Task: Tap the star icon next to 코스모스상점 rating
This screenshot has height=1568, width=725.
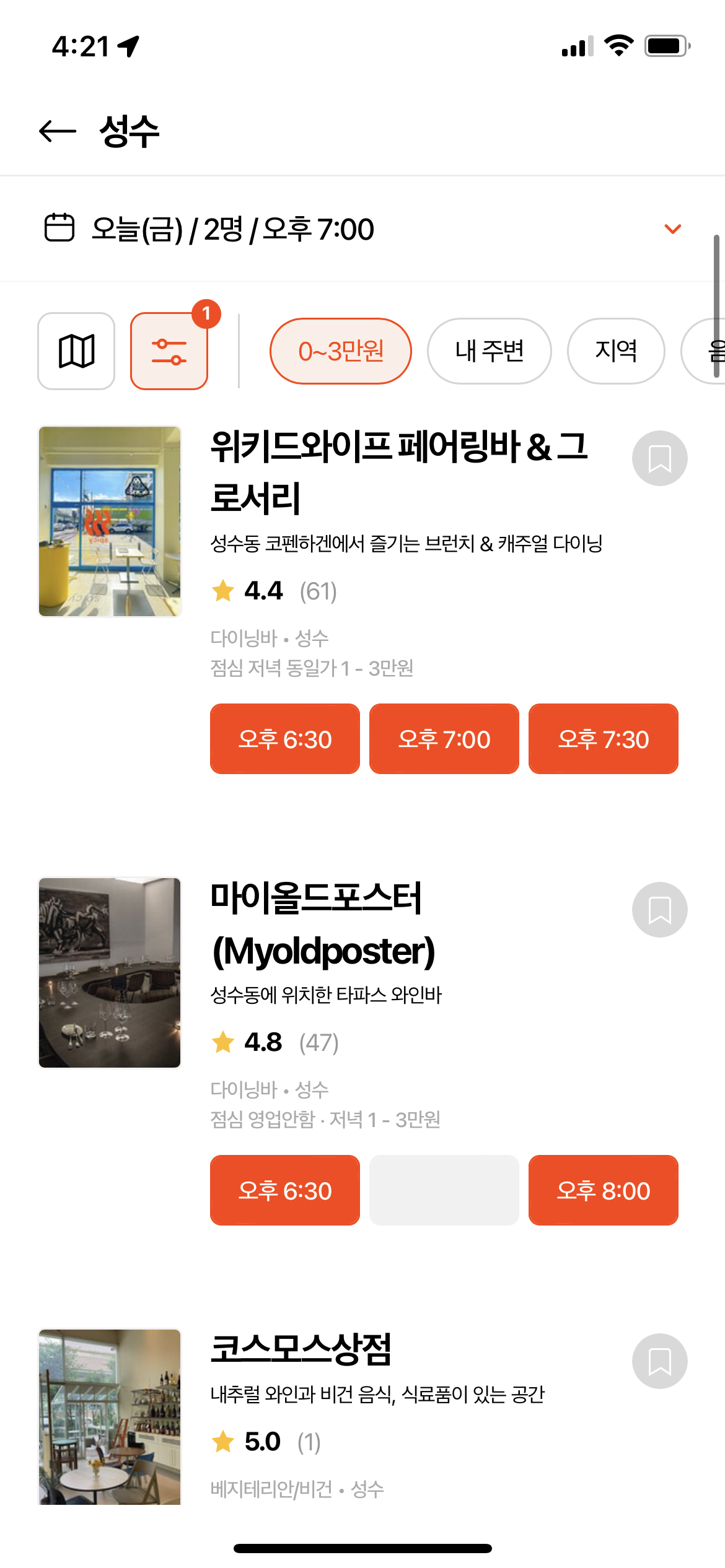Action: point(222,1441)
